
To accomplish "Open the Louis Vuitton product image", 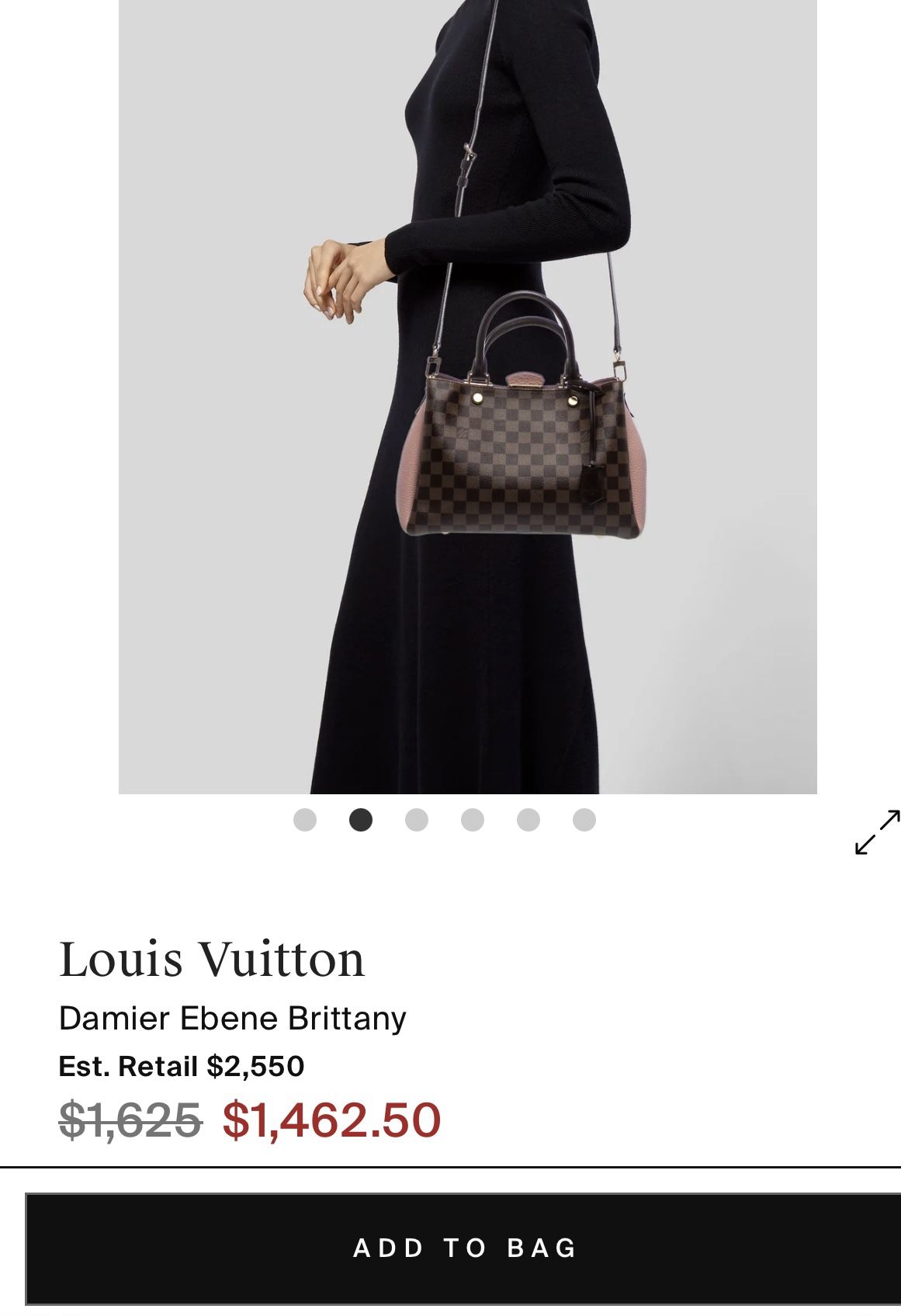I will point(467,396).
